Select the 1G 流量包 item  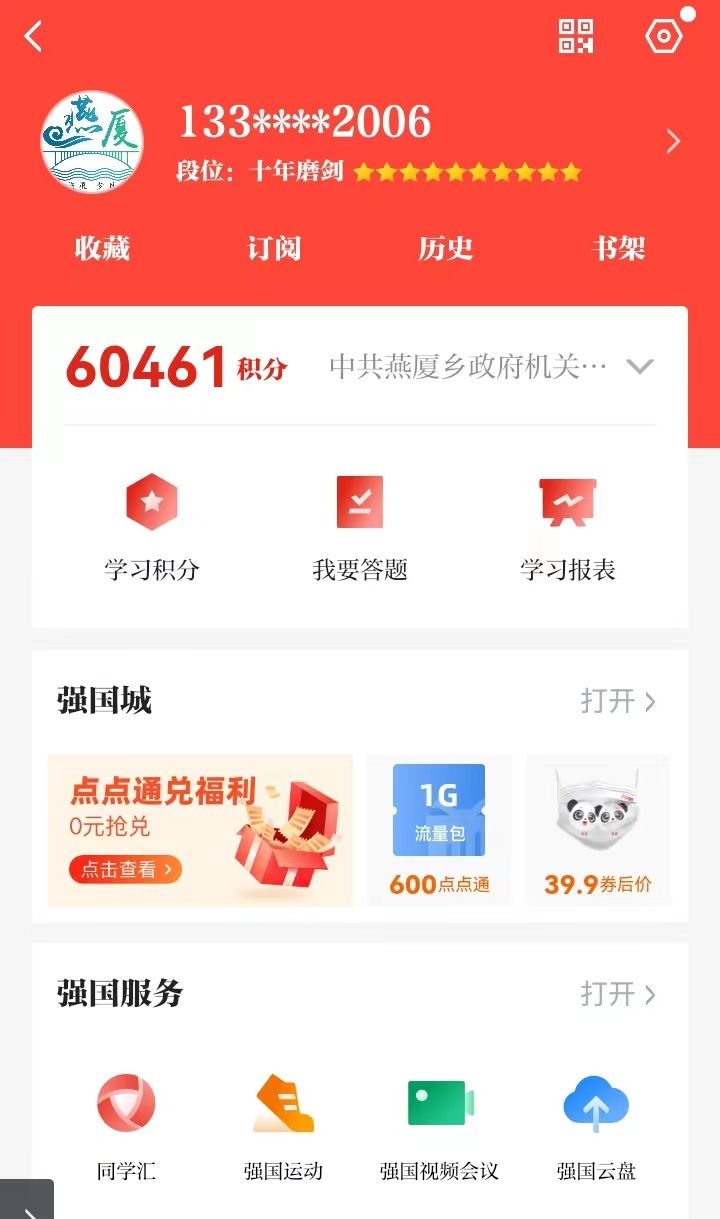439,830
